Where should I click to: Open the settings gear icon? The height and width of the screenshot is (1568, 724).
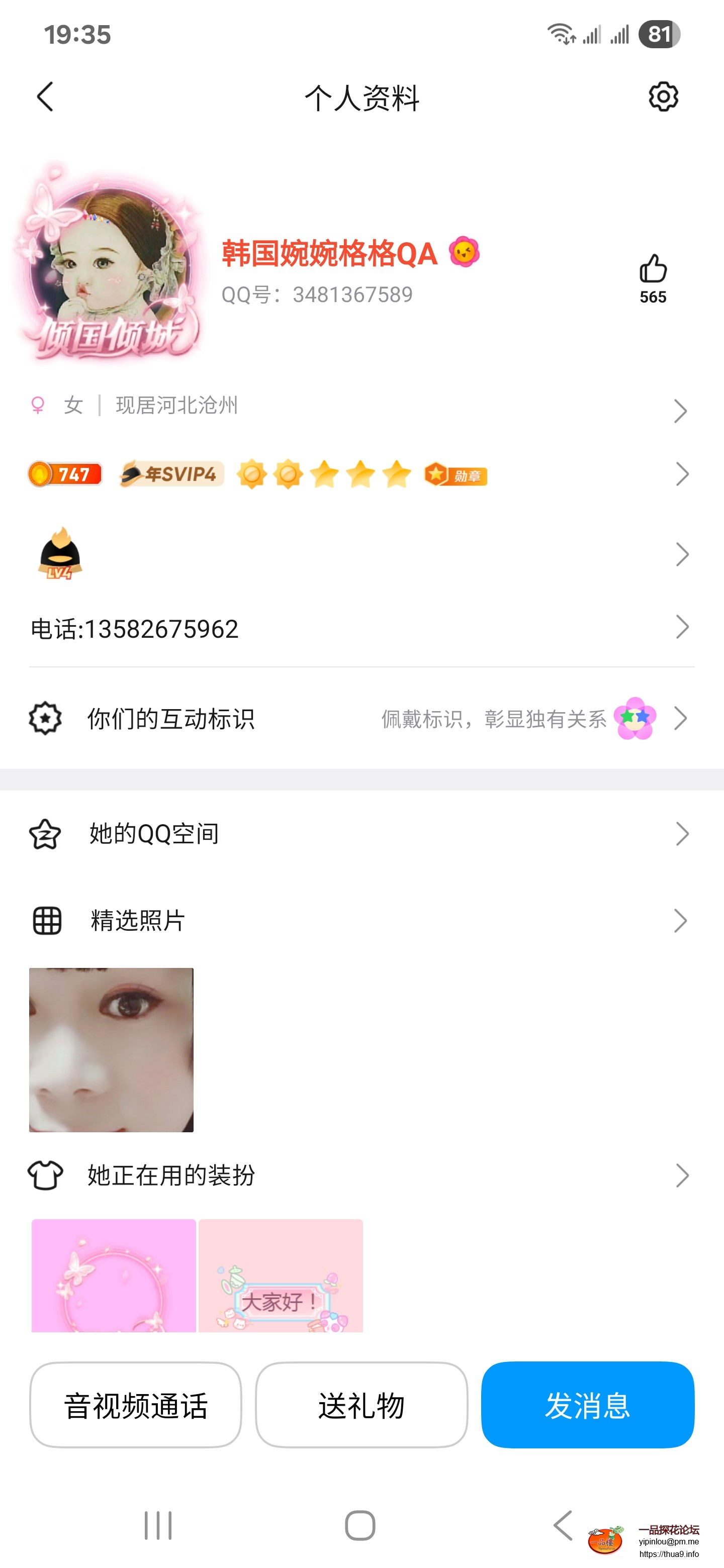pyautogui.click(x=663, y=97)
